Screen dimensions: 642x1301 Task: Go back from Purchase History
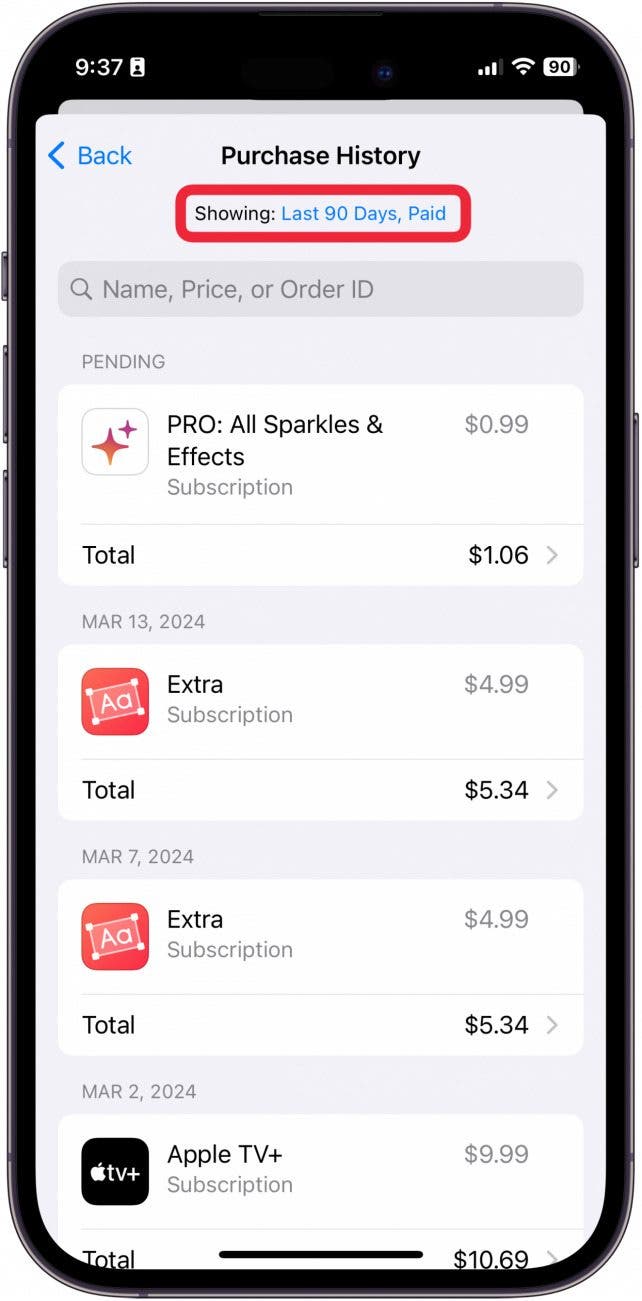(90, 156)
